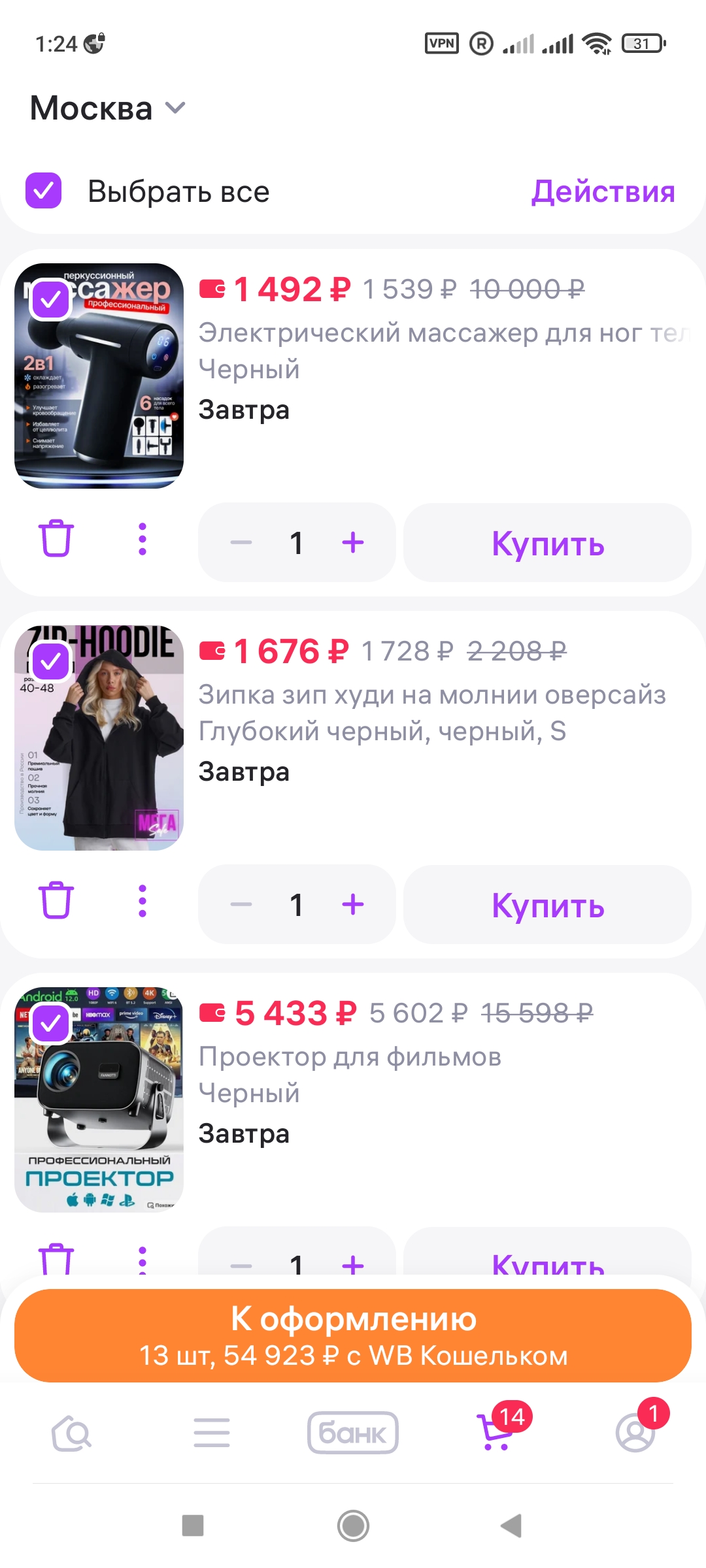Remove the зип худи from cart
Viewport: 706px width, 1568px height.
(x=56, y=902)
